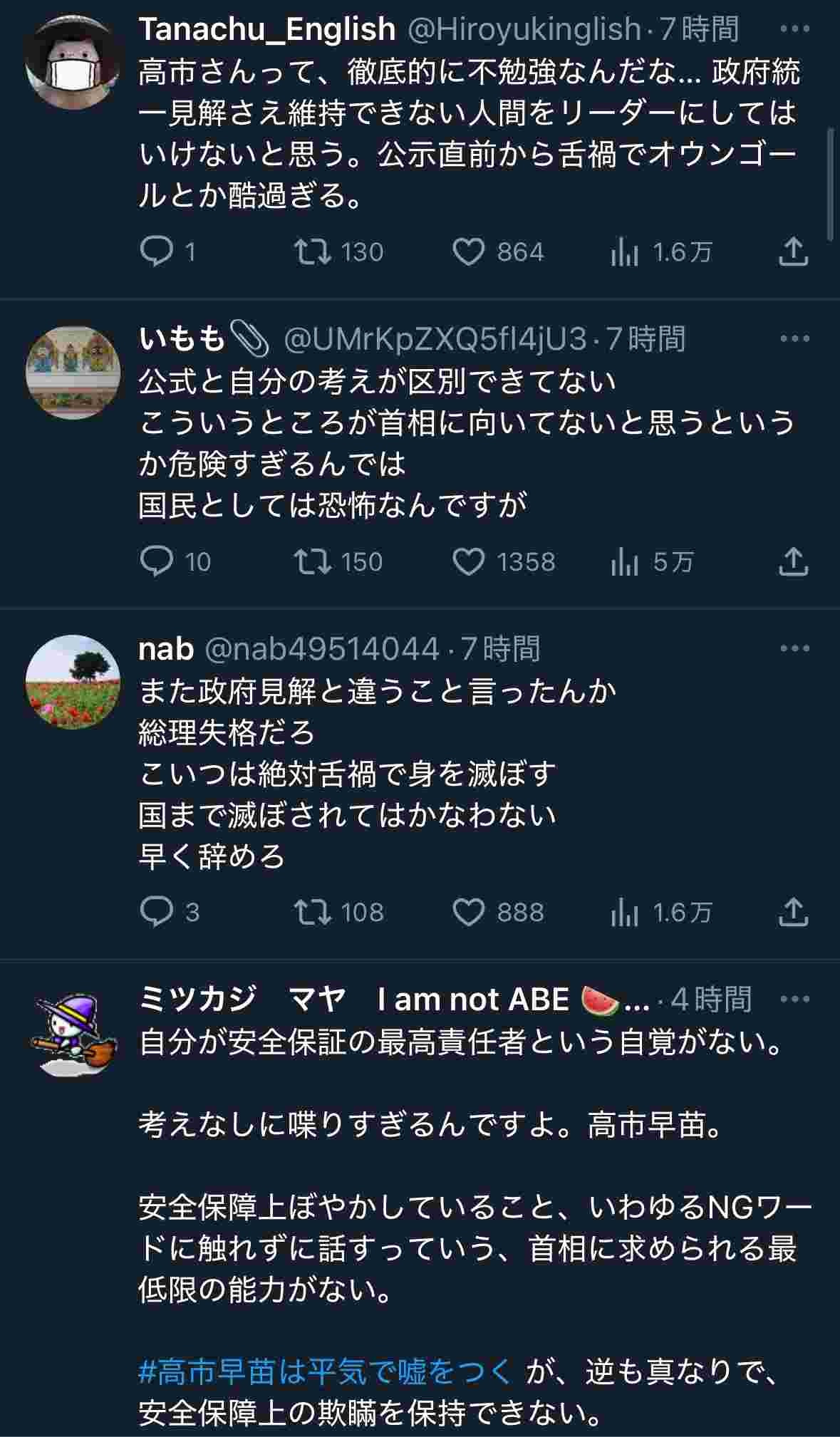Open more options on いもも's tweet

794,338
